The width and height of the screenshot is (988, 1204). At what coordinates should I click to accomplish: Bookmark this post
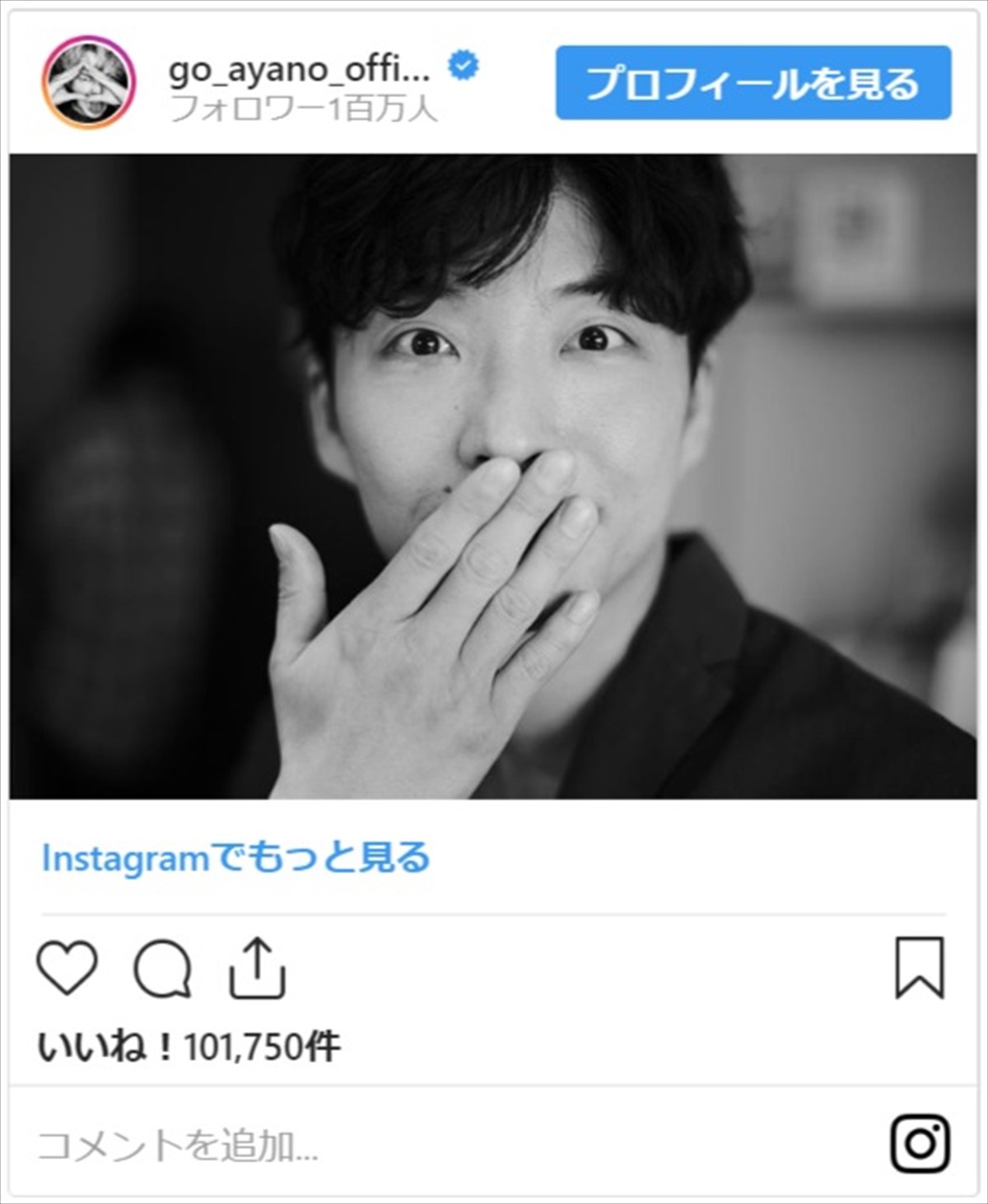pos(920,968)
